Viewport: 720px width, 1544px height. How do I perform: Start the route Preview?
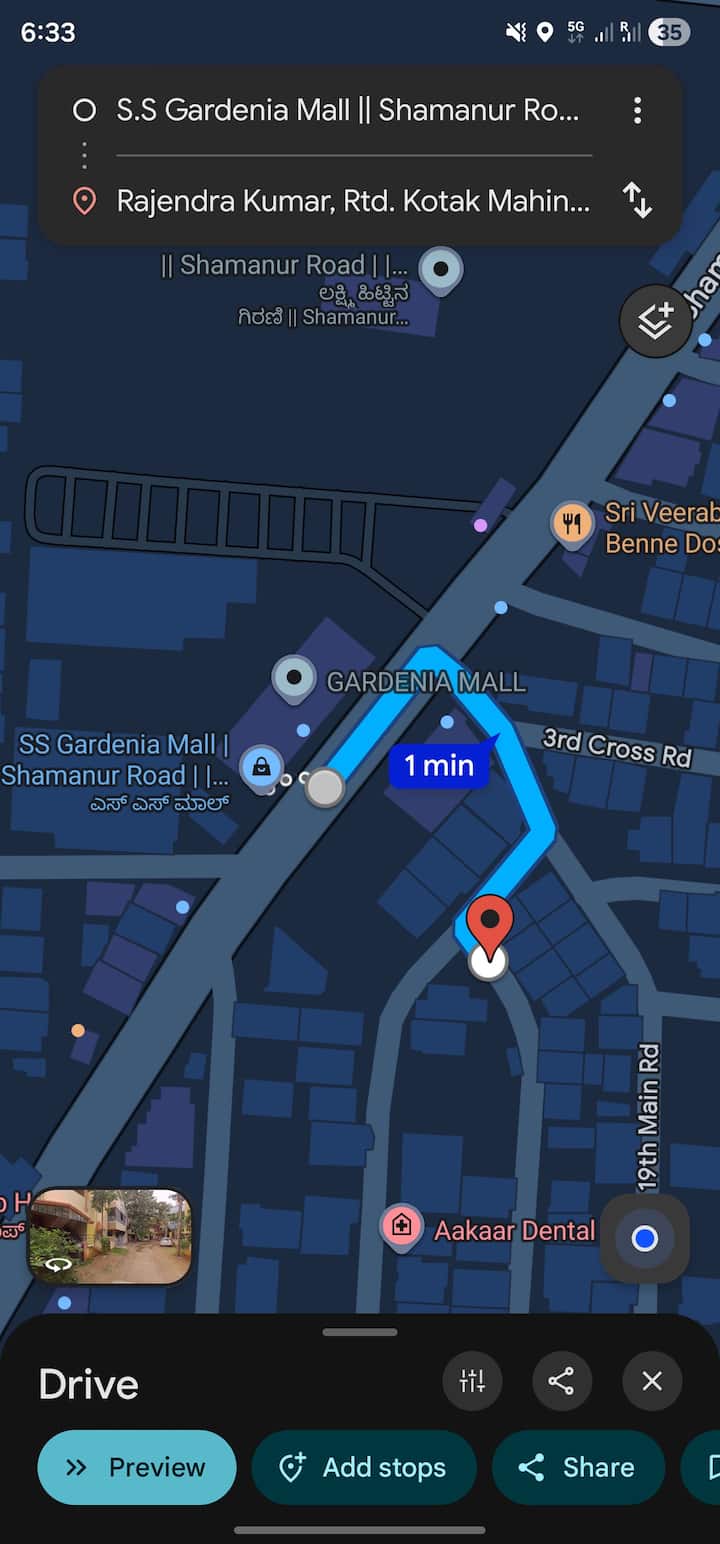137,1467
